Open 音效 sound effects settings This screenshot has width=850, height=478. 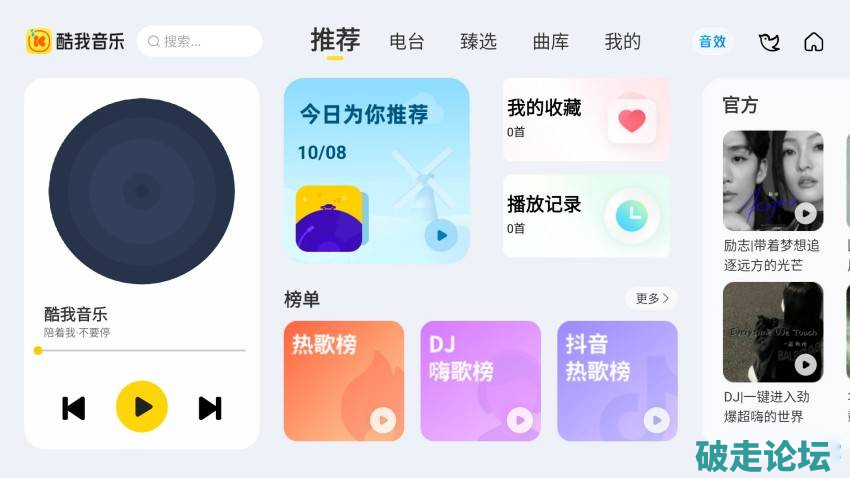(x=712, y=42)
